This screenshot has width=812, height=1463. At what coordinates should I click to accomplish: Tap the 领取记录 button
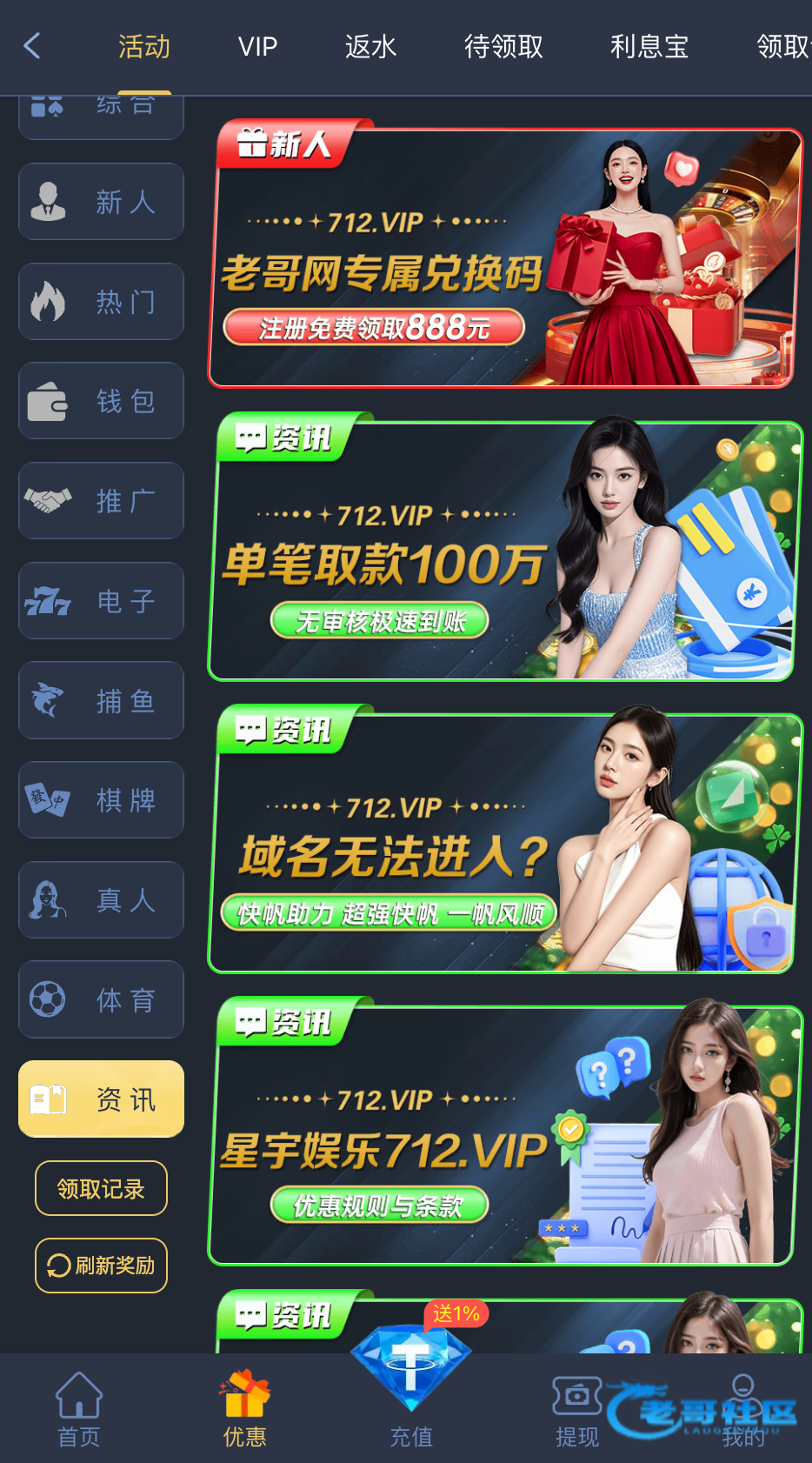click(x=101, y=1188)
